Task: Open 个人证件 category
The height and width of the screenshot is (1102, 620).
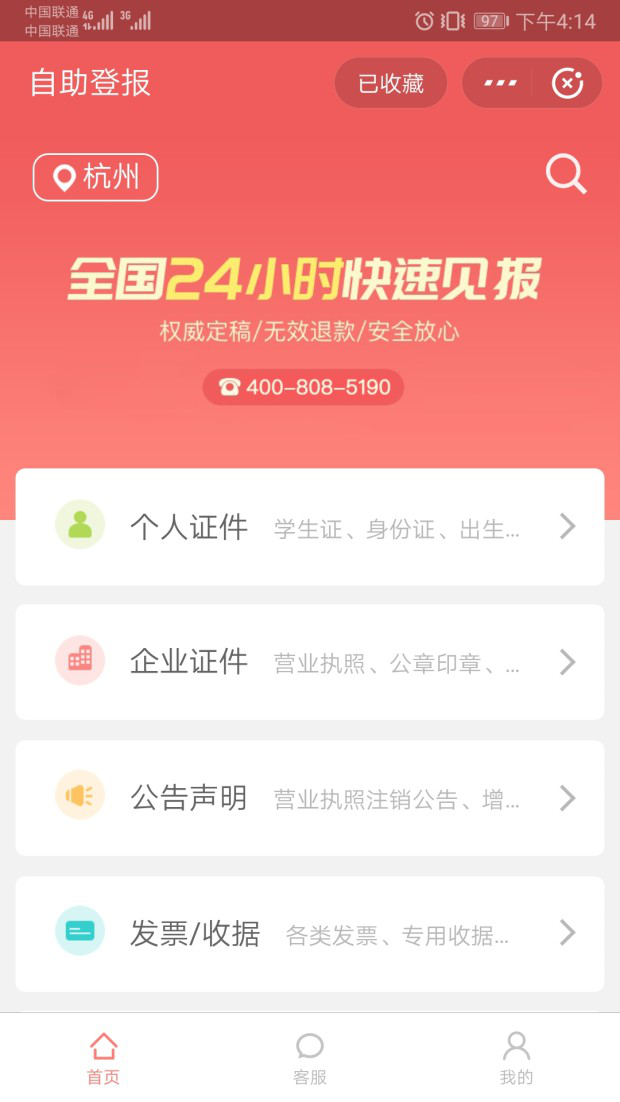Action: pyautogui.click(x=310, y=527)
